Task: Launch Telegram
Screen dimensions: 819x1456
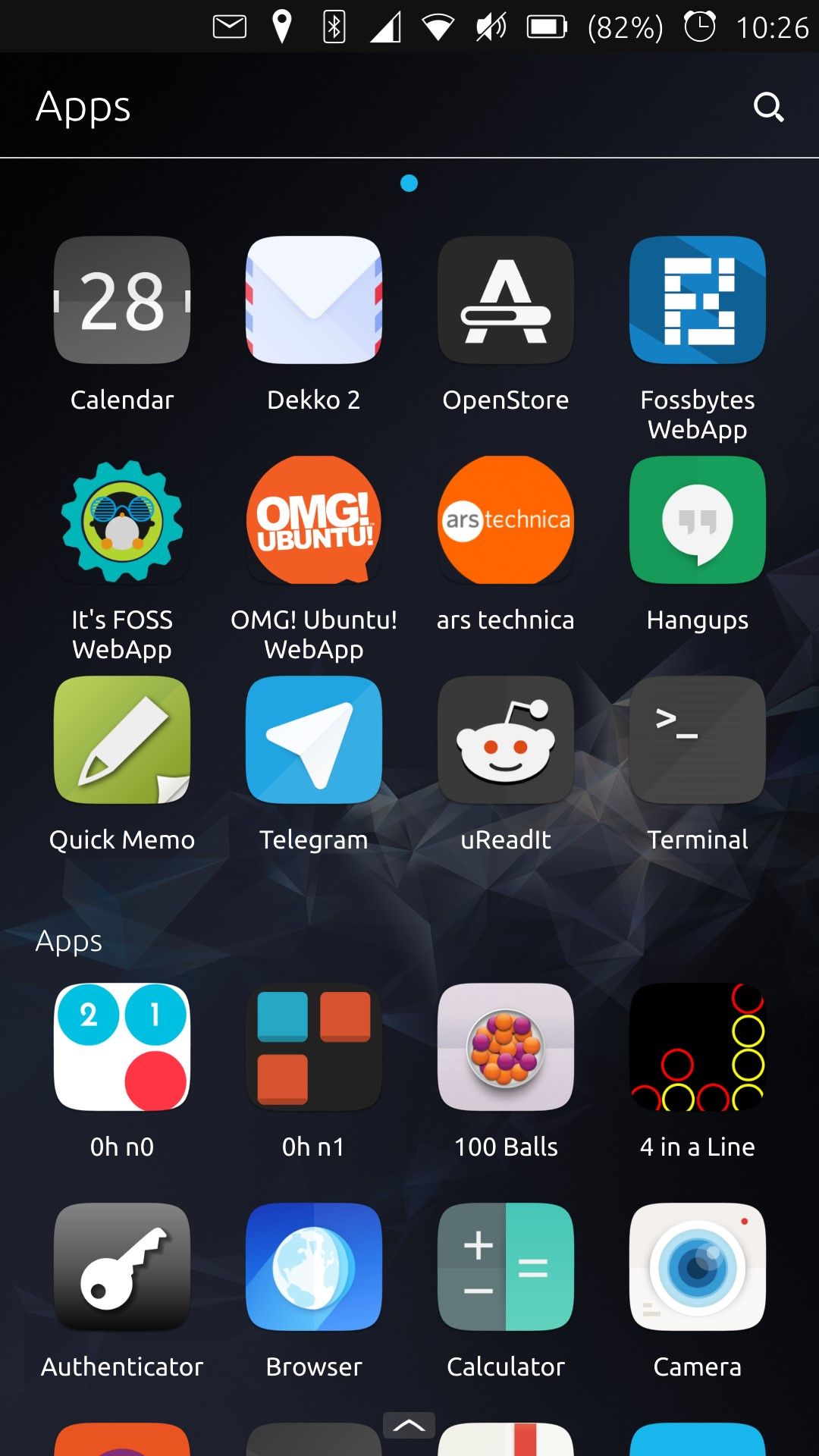Action: pos(314,740)
